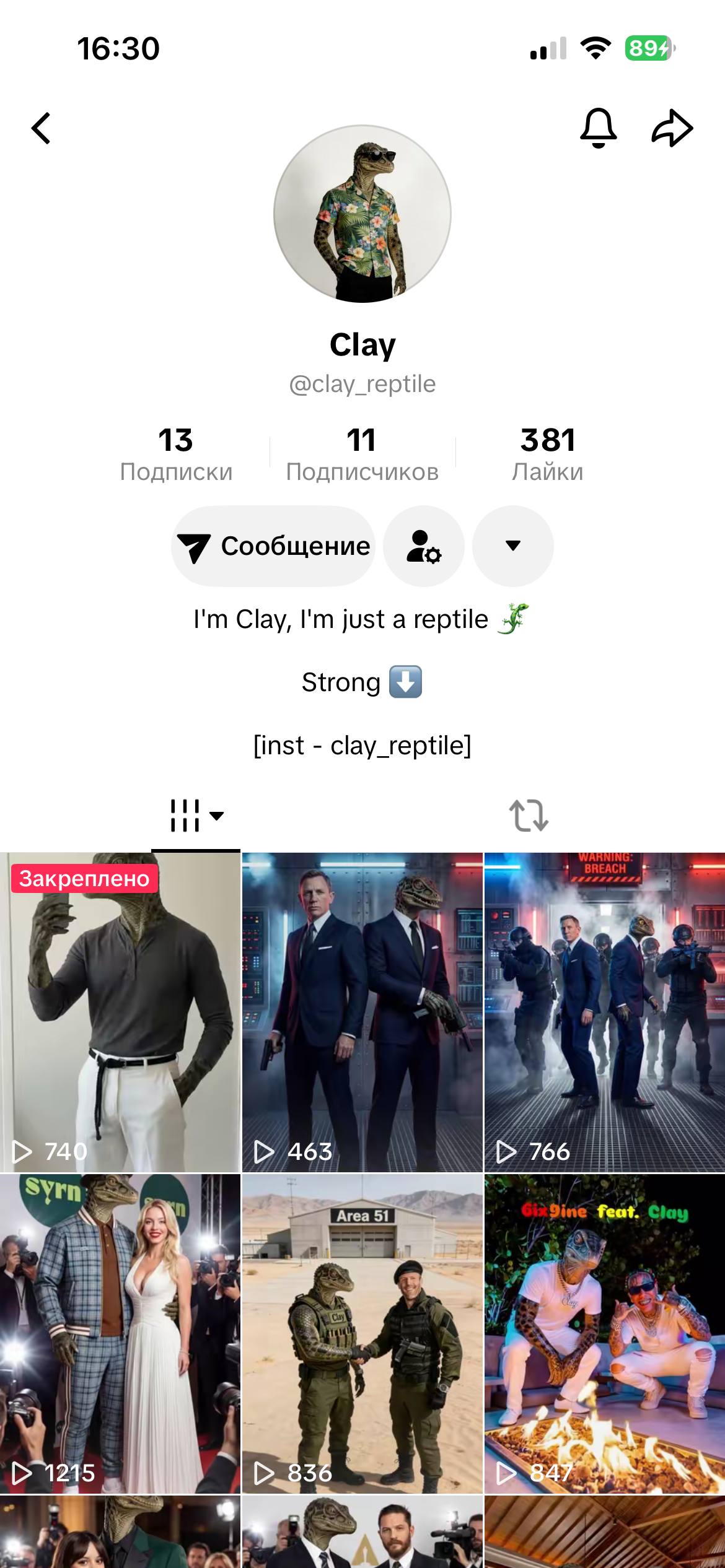Go back using the top-left arrow

tap(41, 128)
